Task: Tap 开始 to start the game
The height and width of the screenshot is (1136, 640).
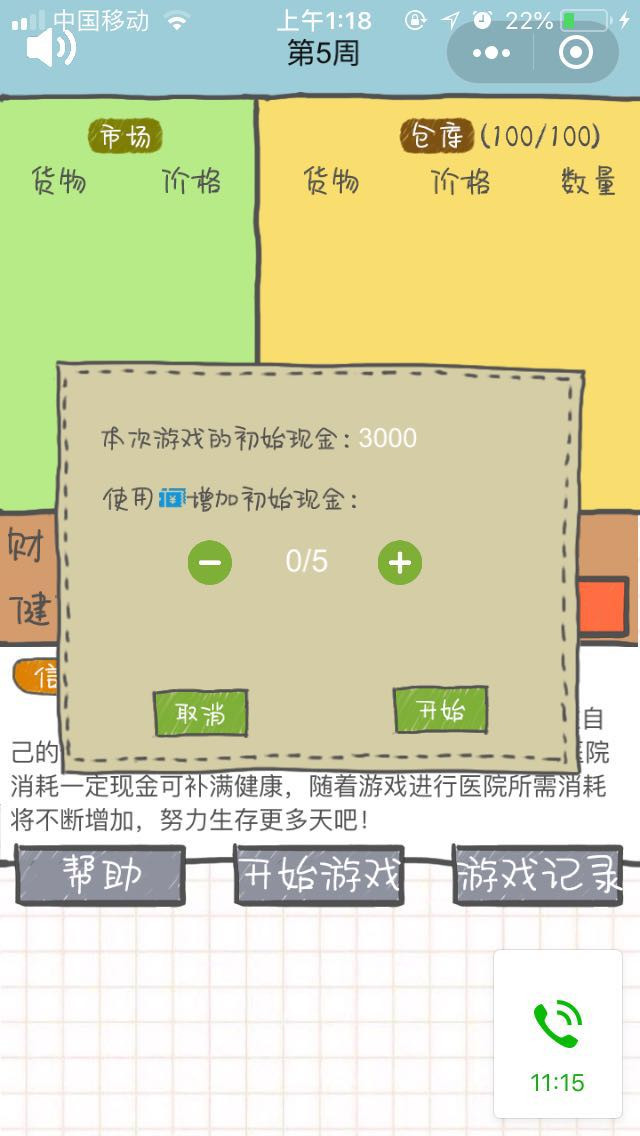Action: (441, 710)
